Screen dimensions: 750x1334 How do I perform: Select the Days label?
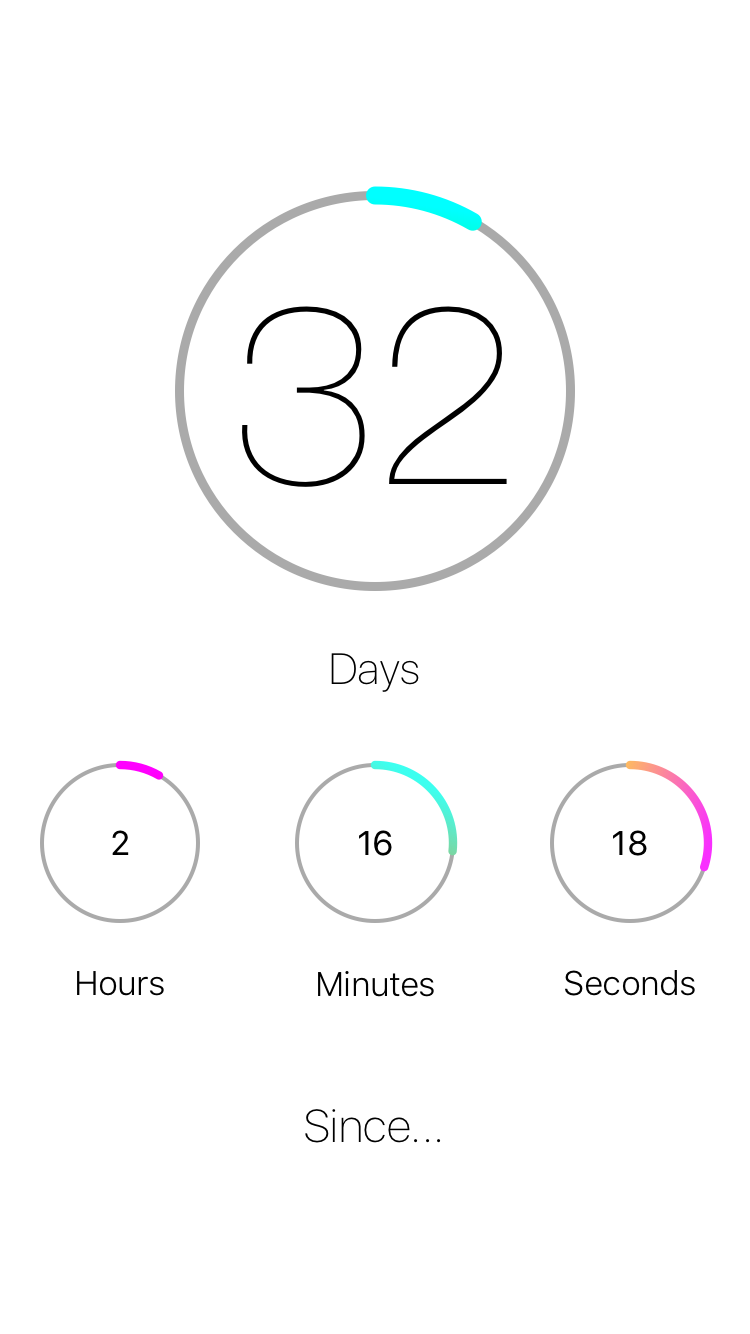(x=375, y=670)
